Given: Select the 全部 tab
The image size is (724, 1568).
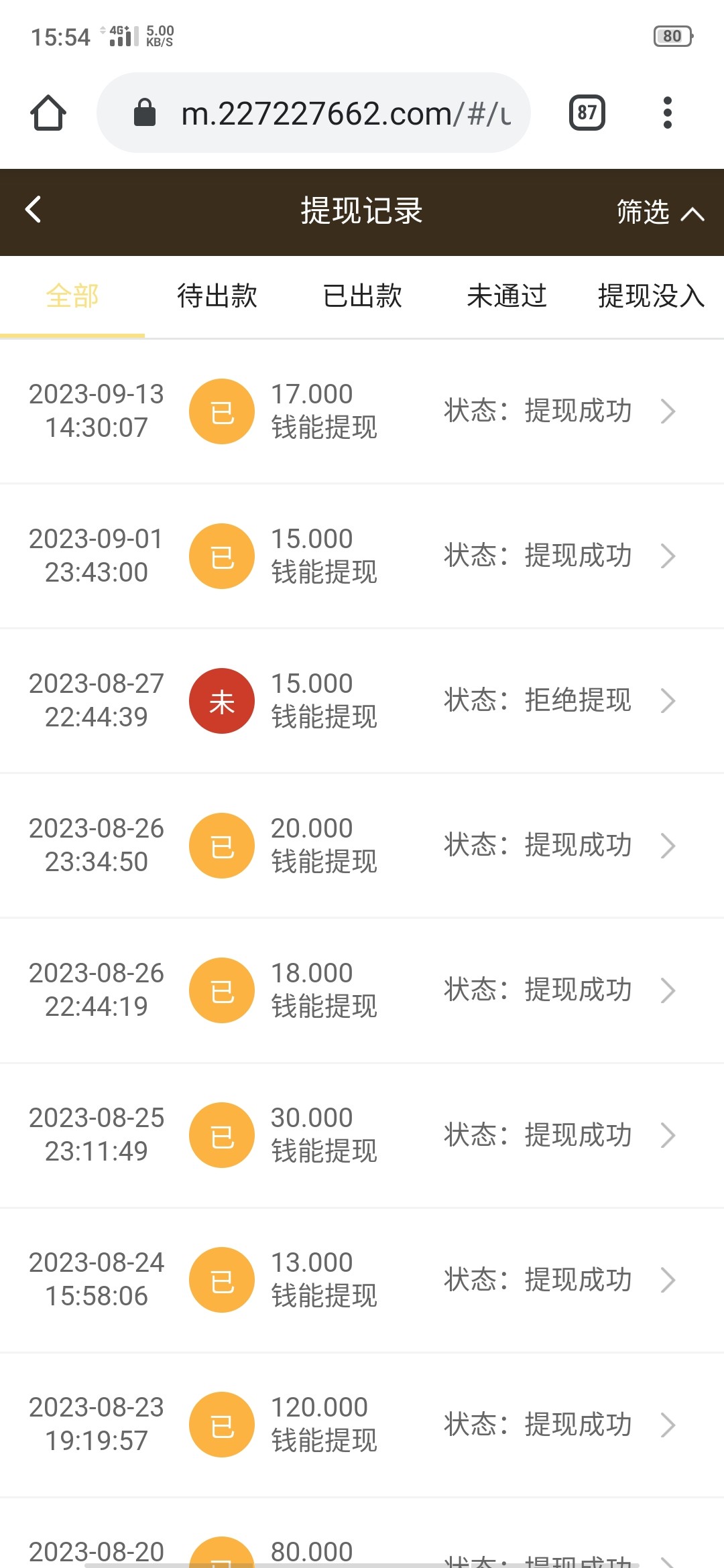Looking at the screenshot, I should (72, 296).
